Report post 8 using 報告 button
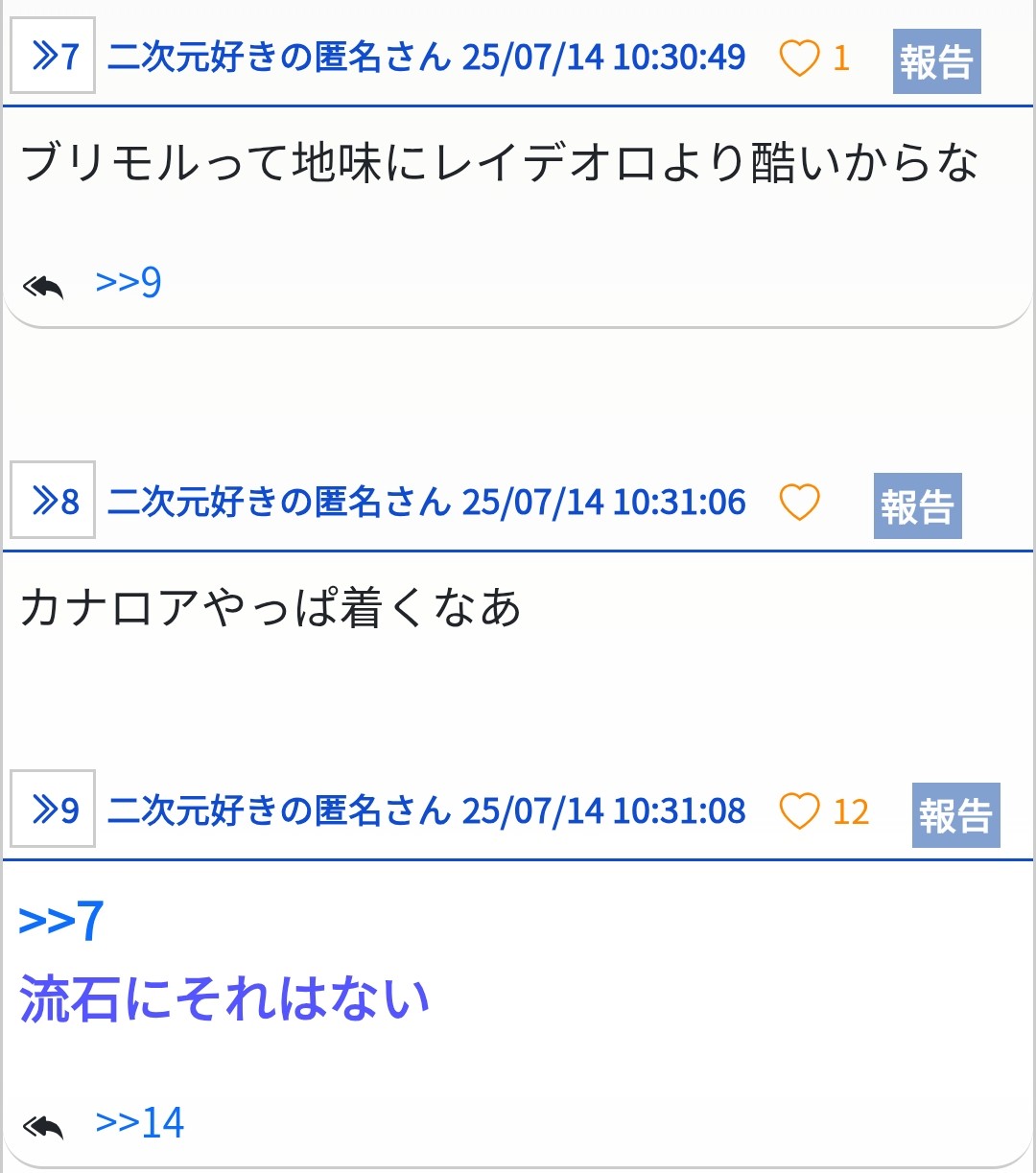This screenshot has width=1036, height=1173. click(916, 505)
